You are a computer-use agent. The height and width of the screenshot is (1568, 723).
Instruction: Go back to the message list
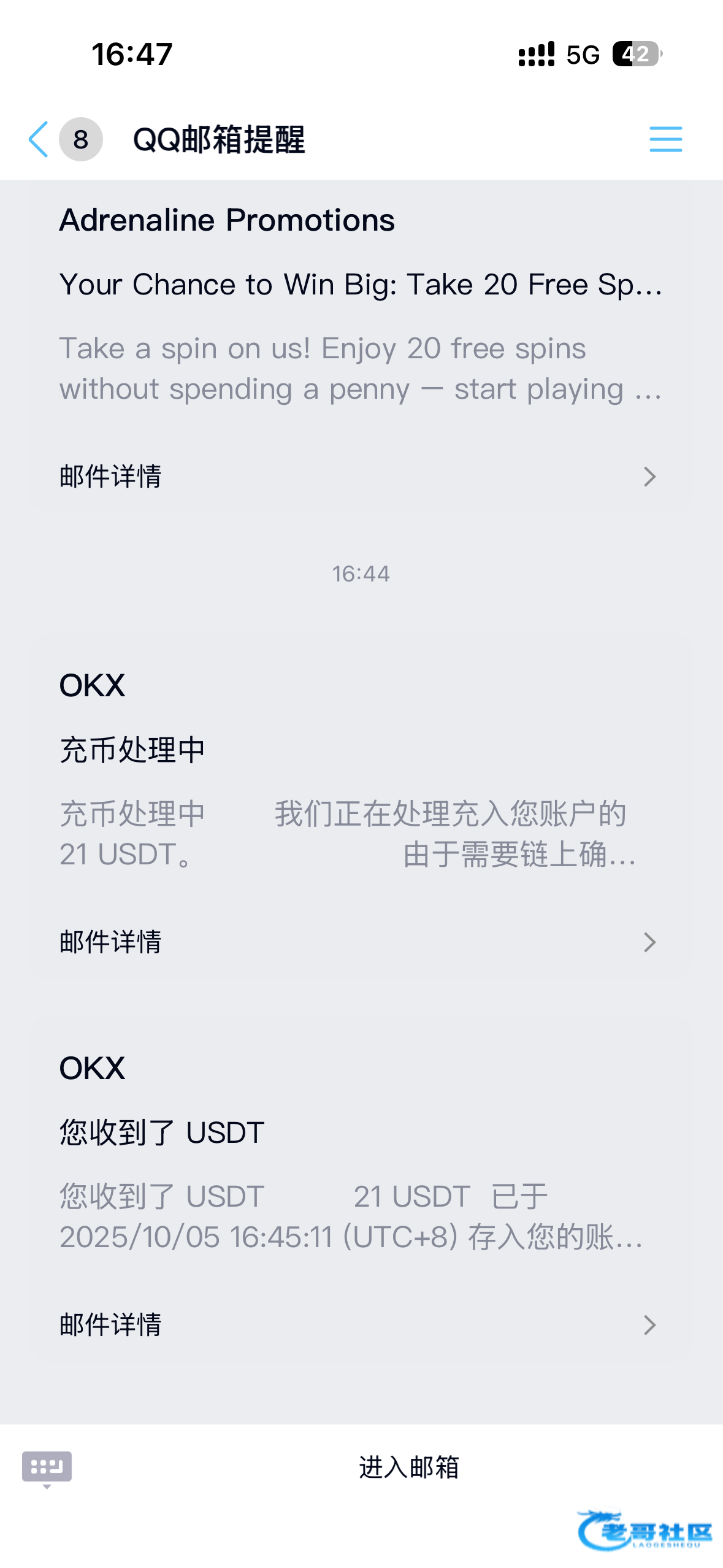pos(39,139)
